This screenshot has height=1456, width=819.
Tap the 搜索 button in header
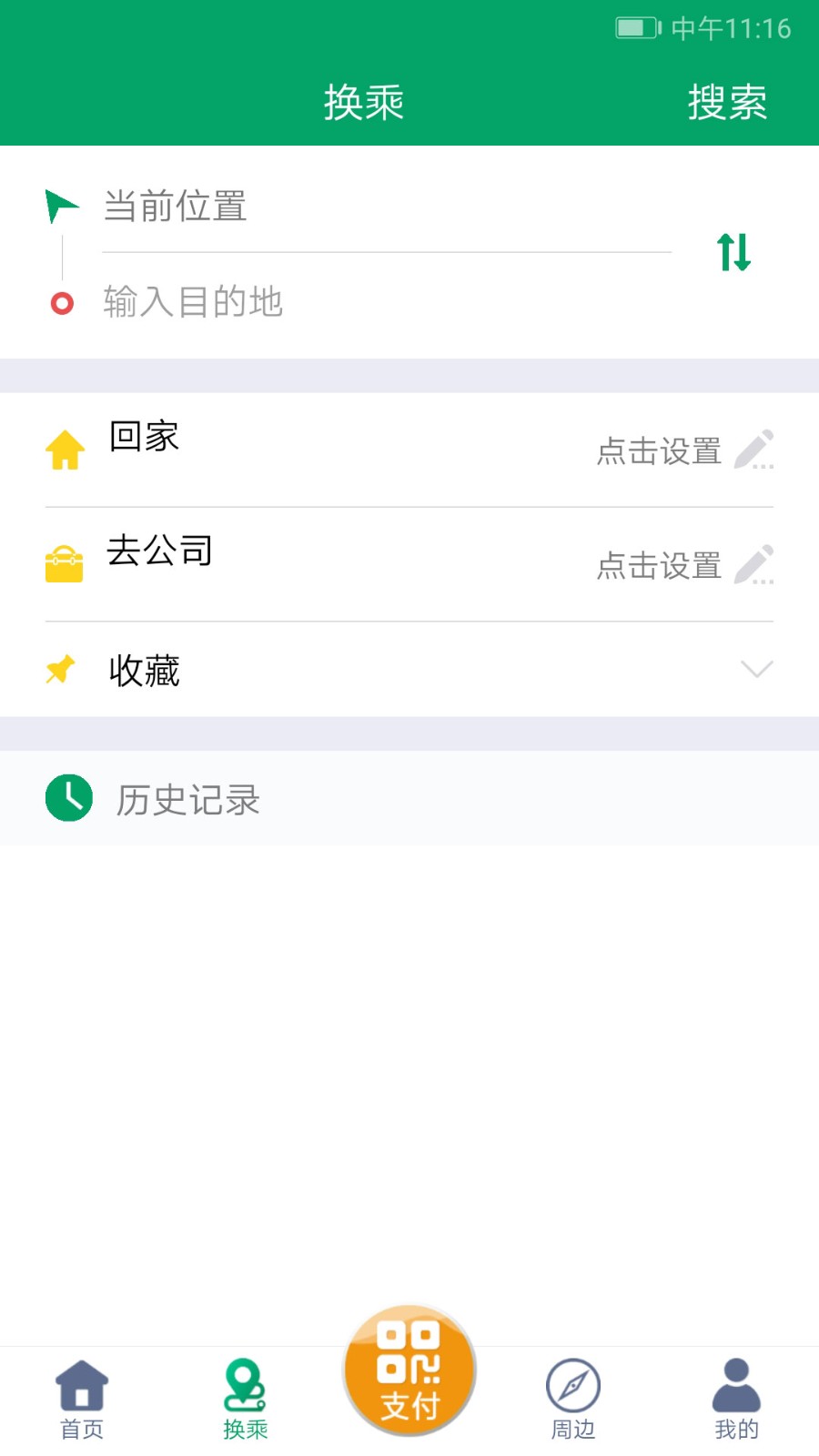tap(726, 102)
